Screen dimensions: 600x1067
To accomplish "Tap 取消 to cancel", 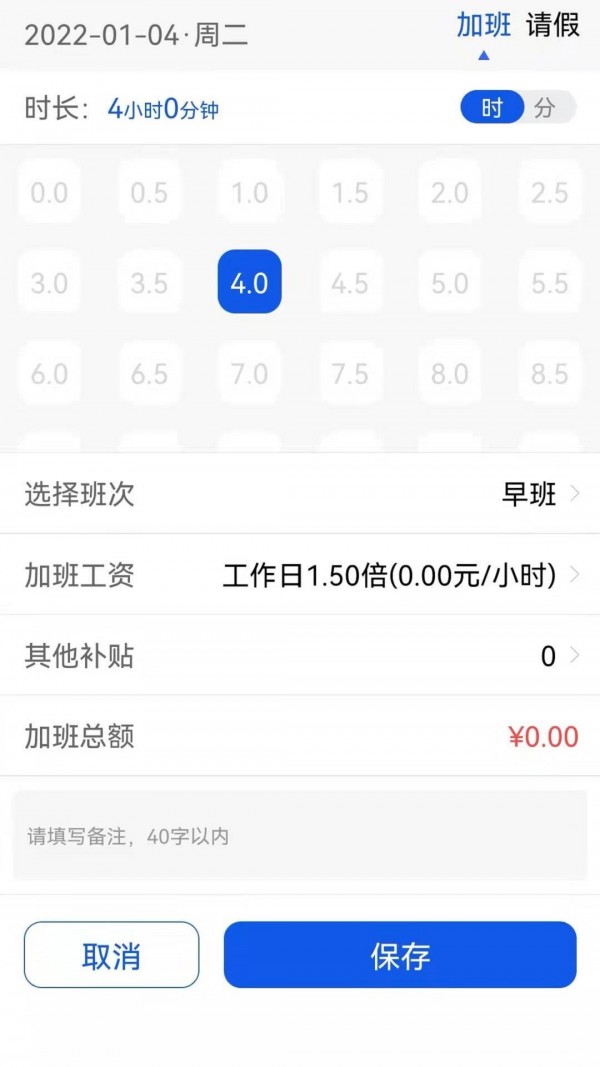I will pyautogui.click(x=111, y=955).
